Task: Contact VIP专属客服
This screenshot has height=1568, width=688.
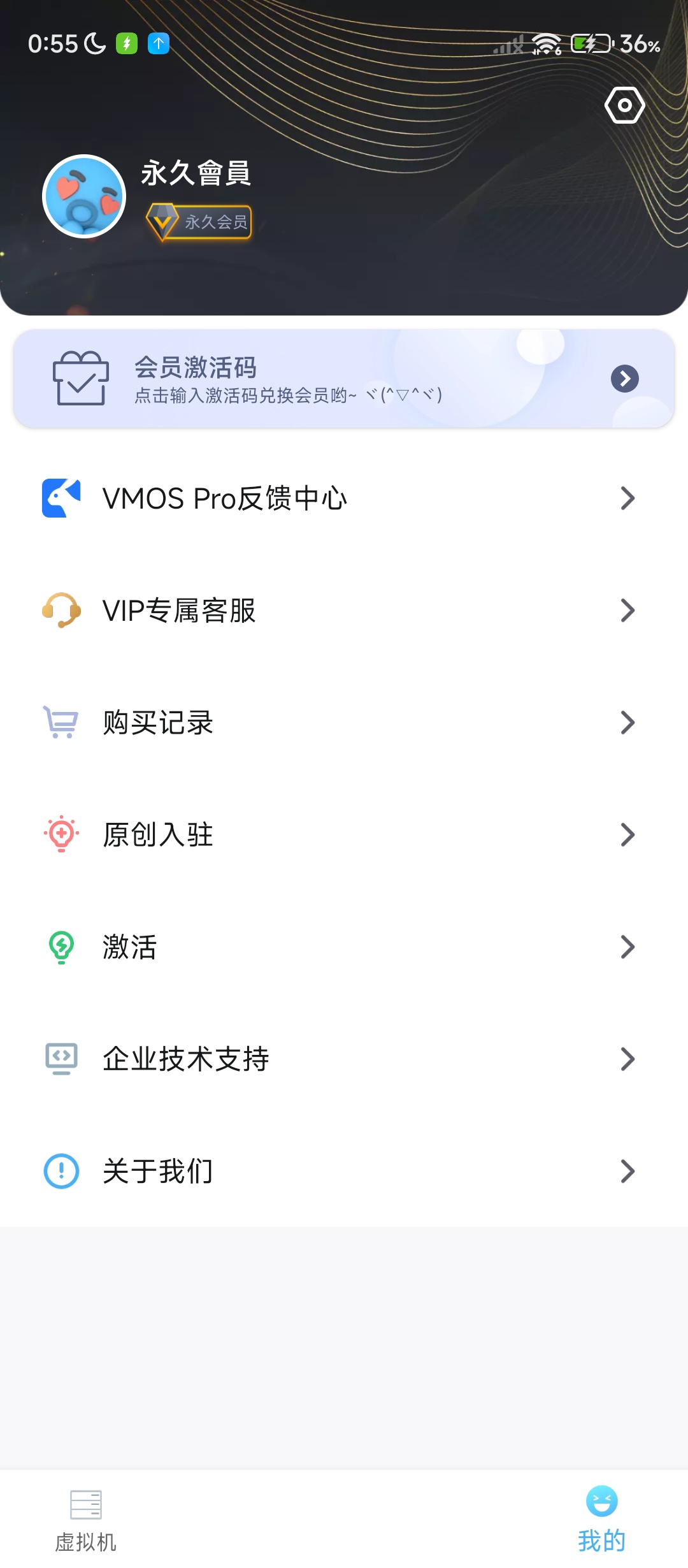Action: click(344, 611)
